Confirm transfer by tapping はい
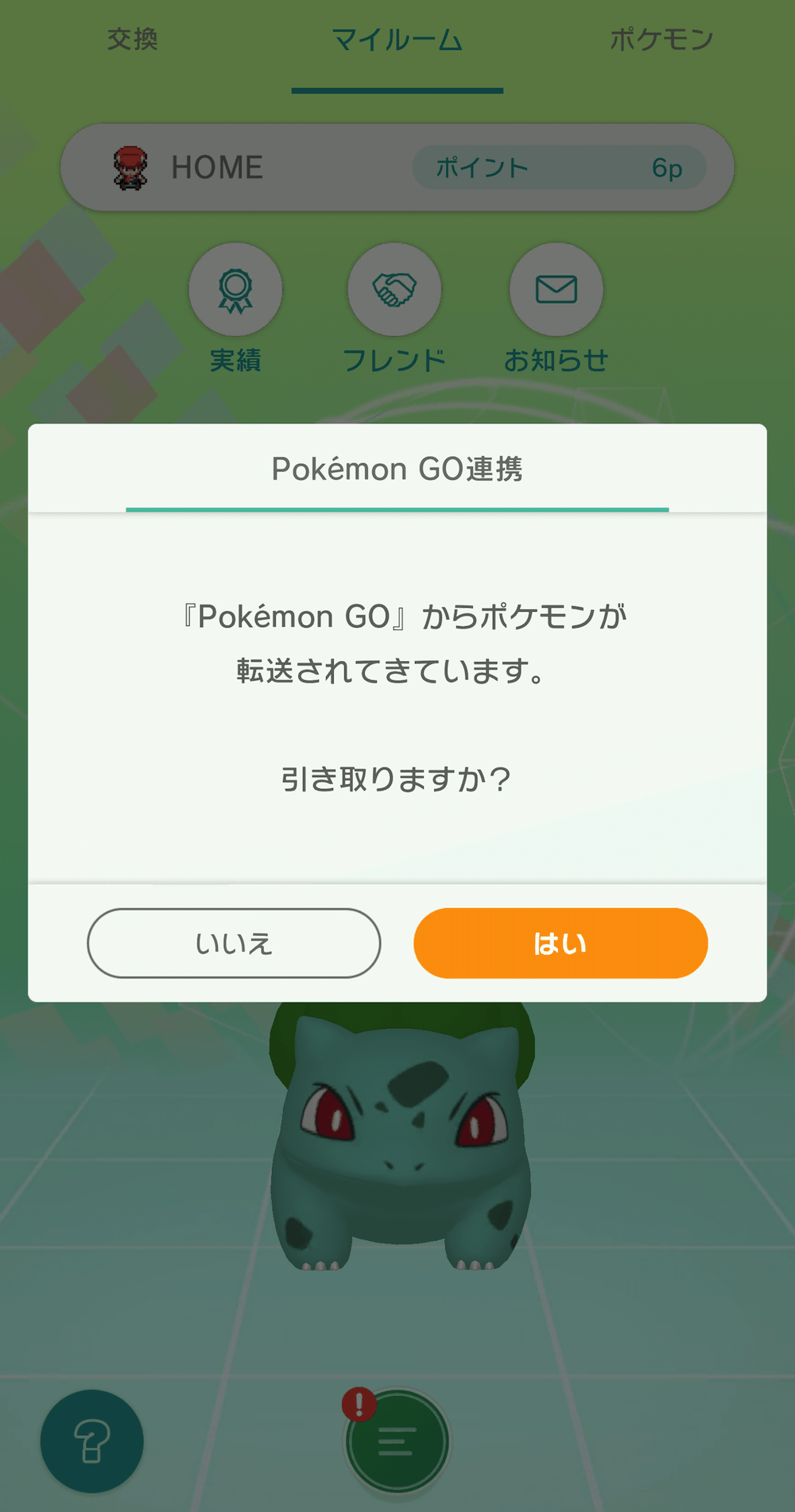The height and width of the screenshot is (1512, 795). pyautogui.click(x=560, y=942)
